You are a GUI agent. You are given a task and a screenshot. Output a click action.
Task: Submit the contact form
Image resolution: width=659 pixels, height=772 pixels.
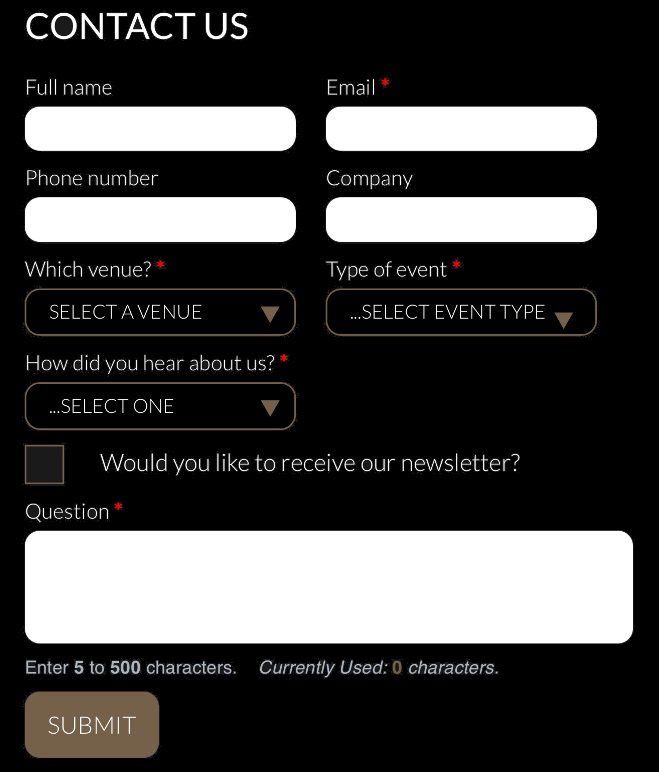[x=92, y=725]
